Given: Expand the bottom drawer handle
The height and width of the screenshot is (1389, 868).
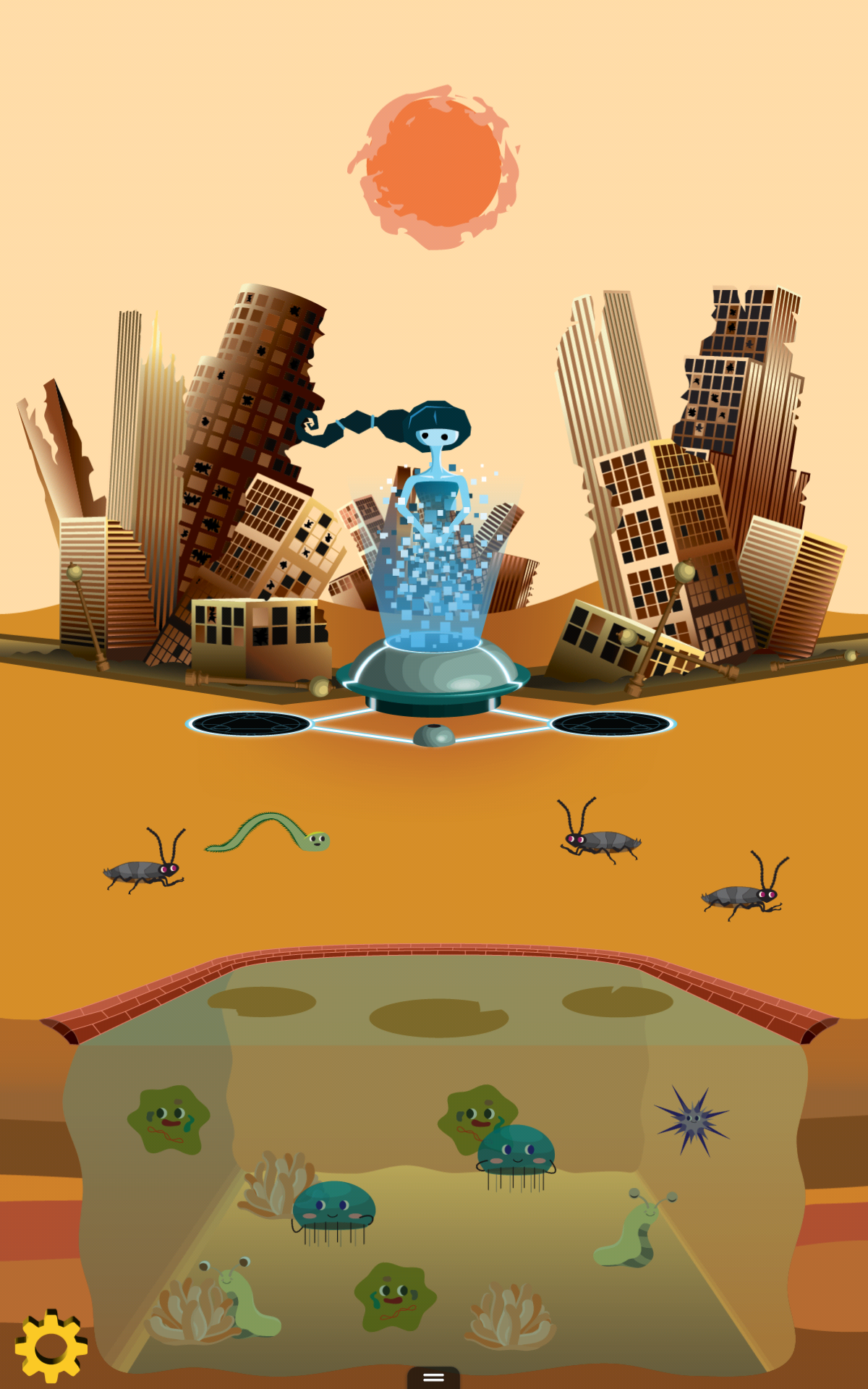Looking at the screenshot, I should click(x=433, y=1377).
